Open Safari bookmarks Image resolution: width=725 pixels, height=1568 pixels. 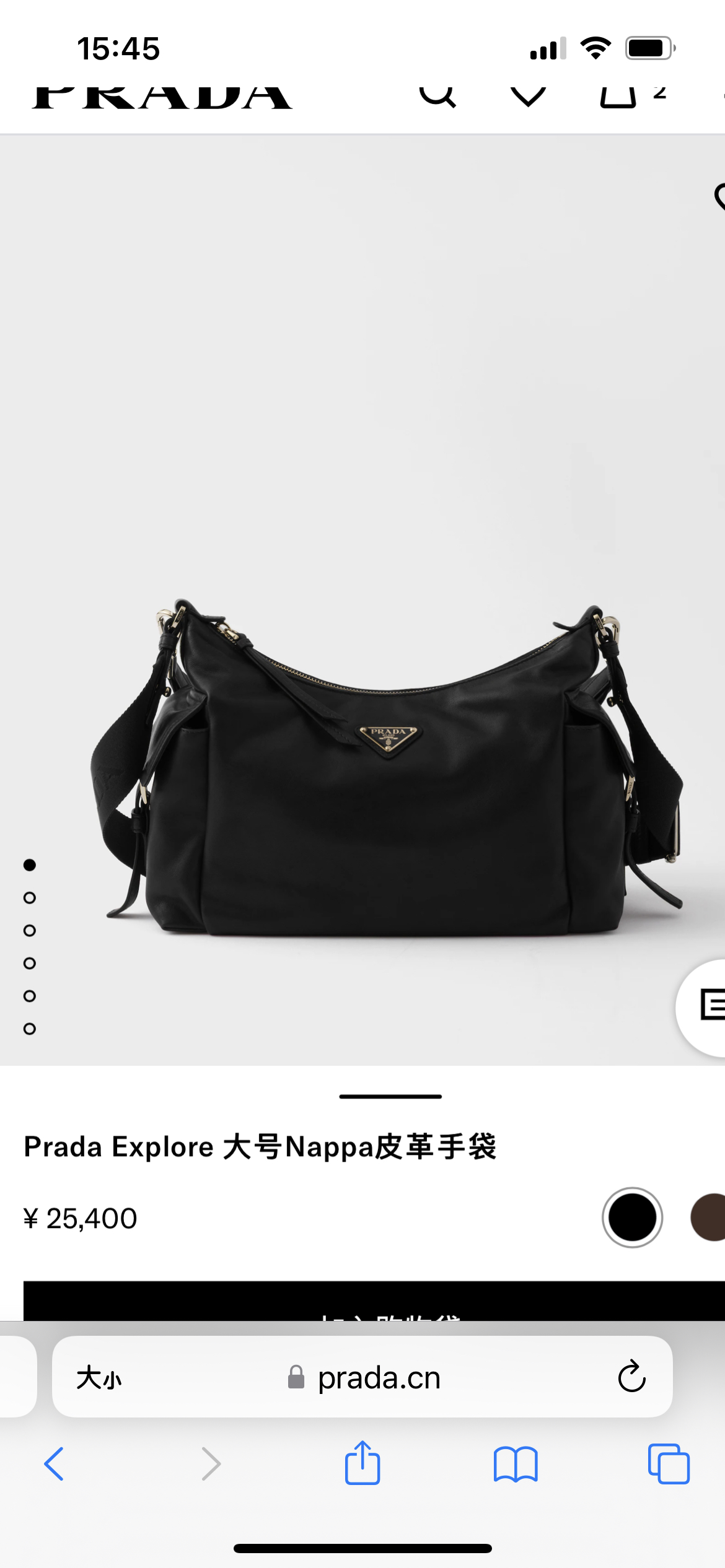[x=516, y=1464]
